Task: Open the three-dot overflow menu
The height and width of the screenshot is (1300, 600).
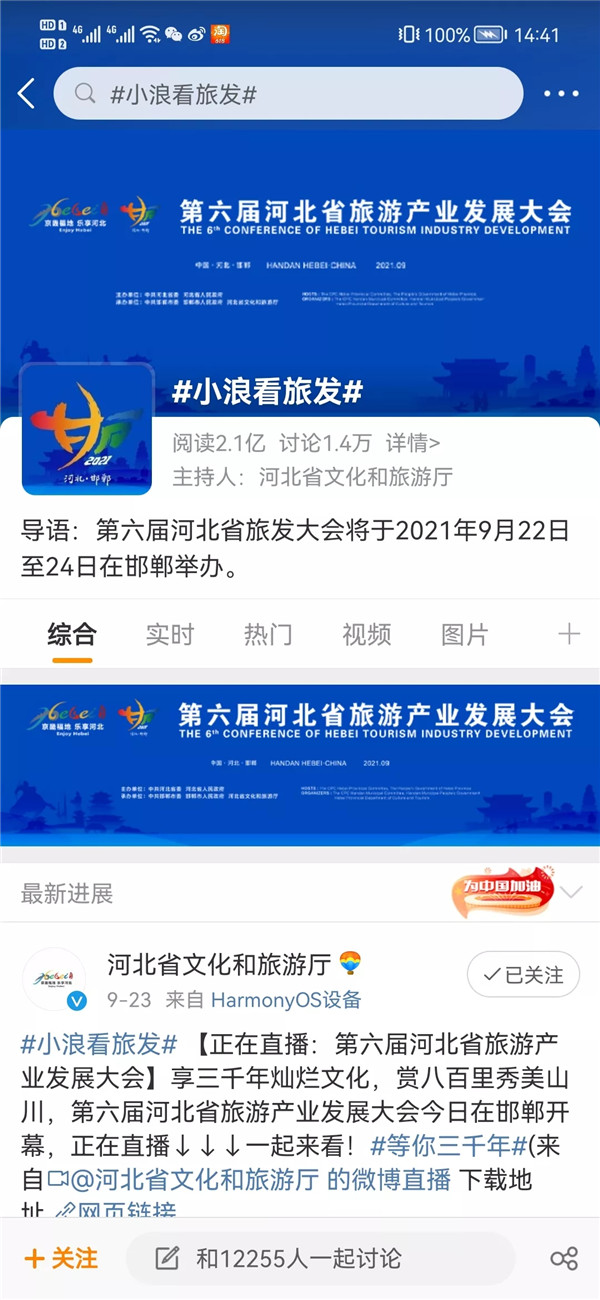Action: coord(561,94)
